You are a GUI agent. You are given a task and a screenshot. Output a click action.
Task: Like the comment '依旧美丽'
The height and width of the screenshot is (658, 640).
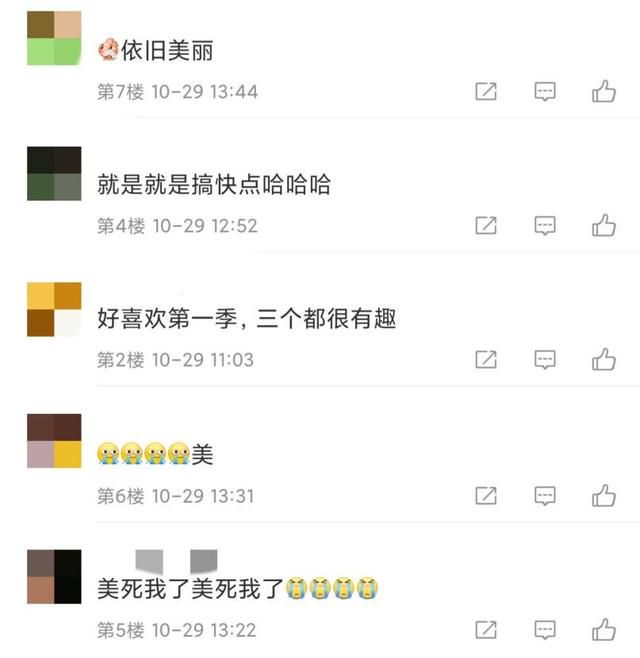click(x=603, y=92)
